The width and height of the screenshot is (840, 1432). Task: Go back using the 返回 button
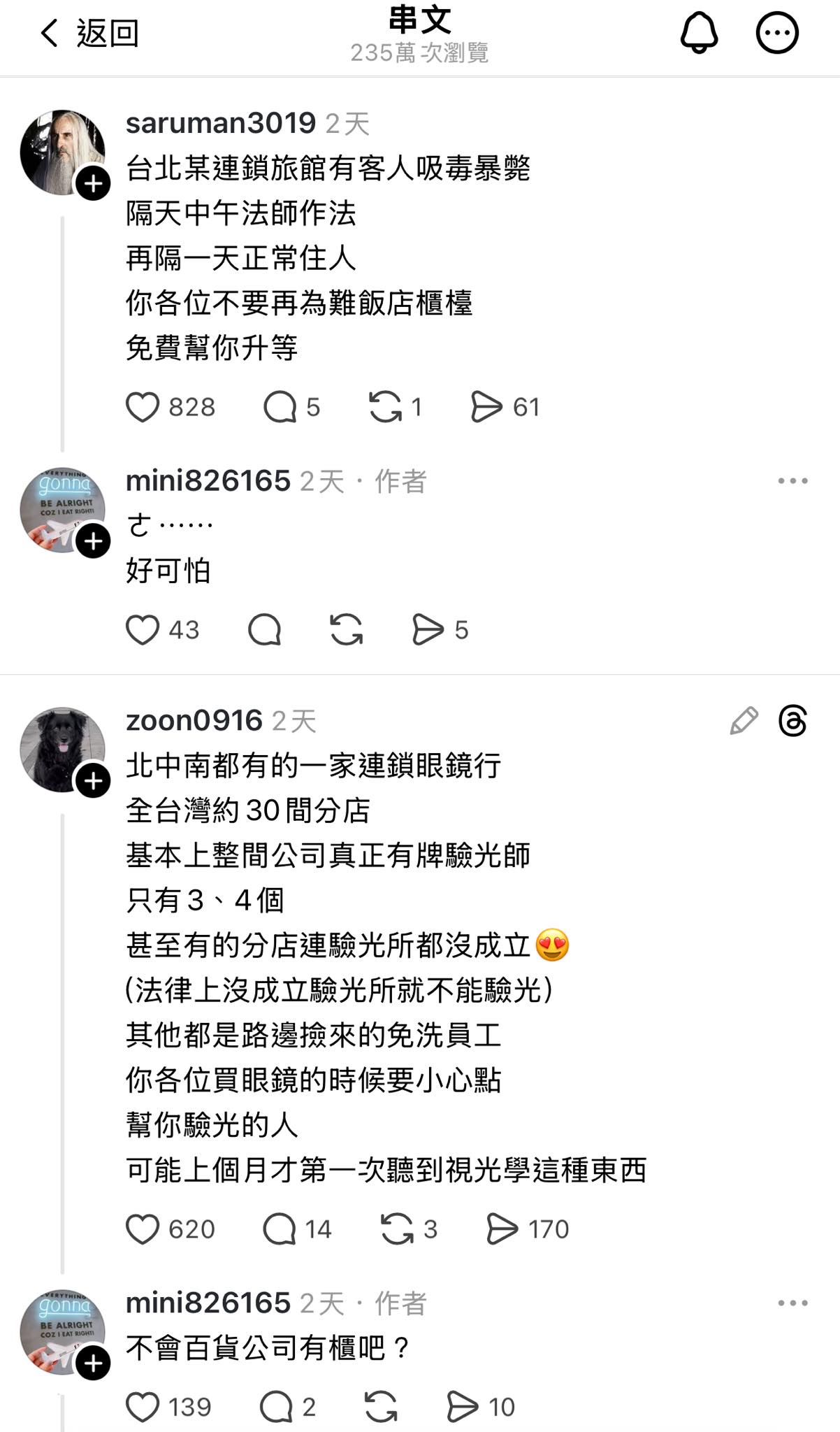(88, 34)
